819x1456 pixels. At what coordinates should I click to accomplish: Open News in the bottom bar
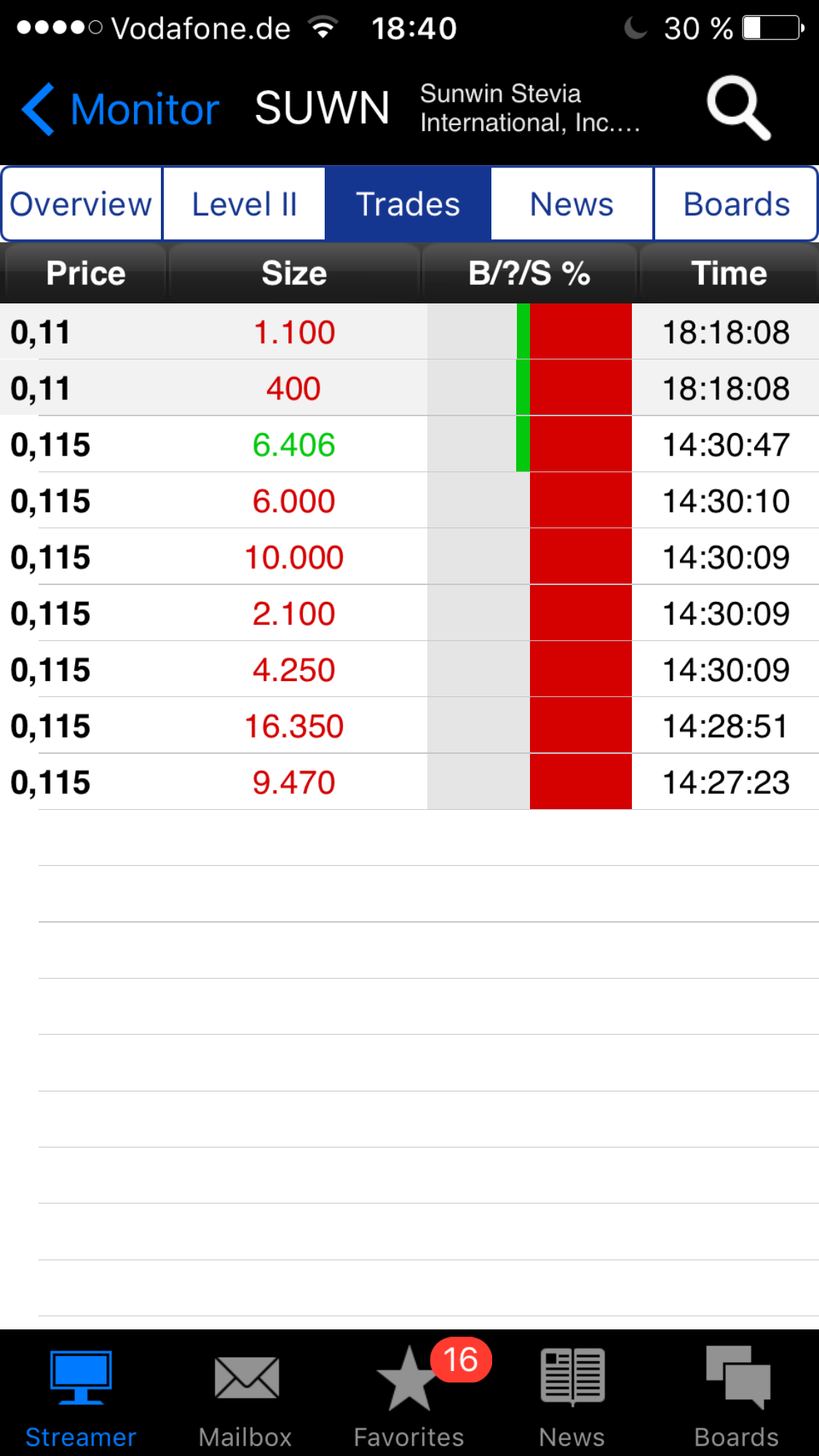(572, 1395)
